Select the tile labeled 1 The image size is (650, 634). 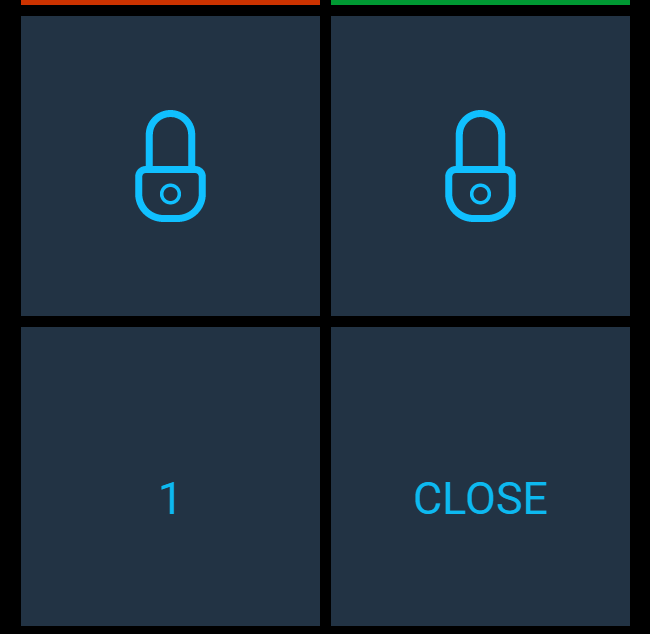(x=170, y=477)
